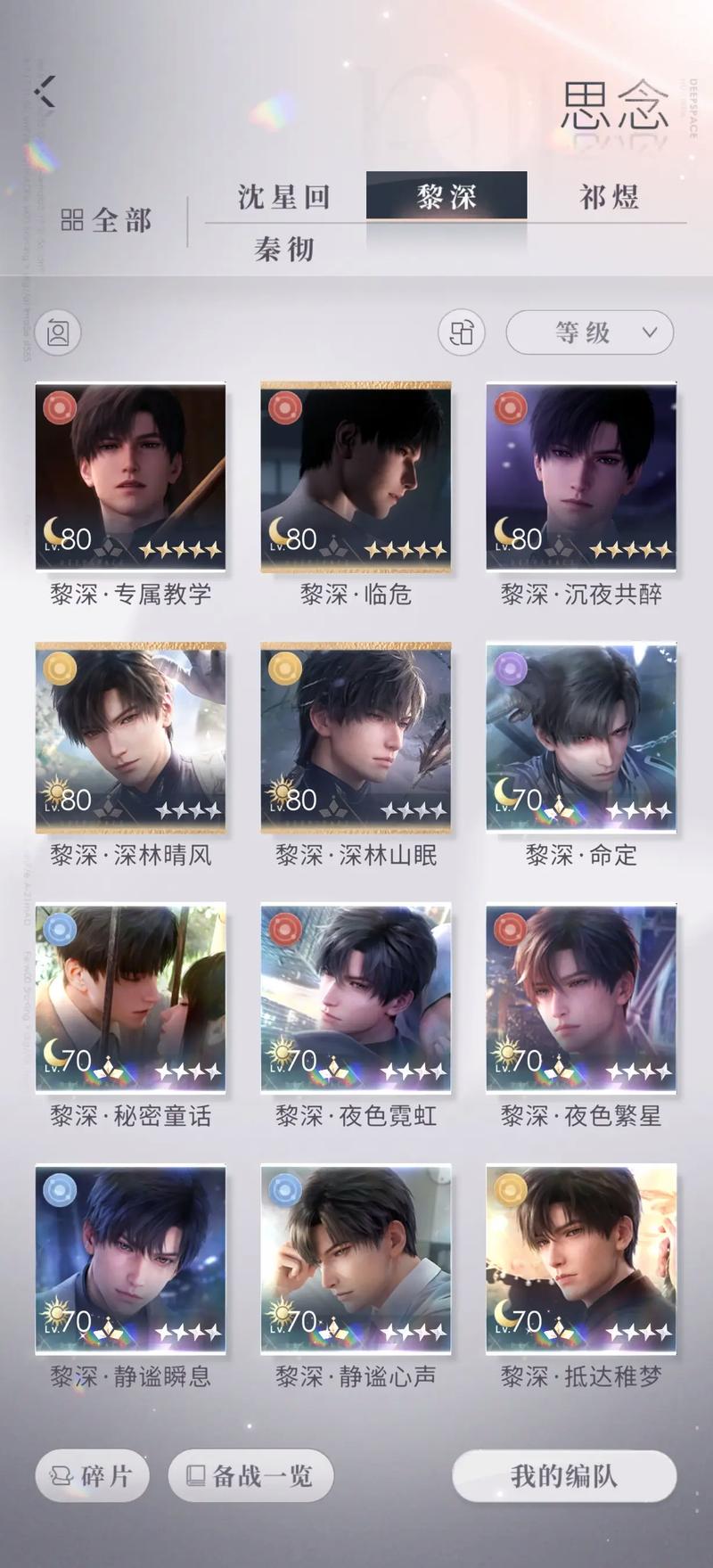Click the card exchange icon beside 等级
Viewport: 713px width, 1568px height.
[x=460, y=332]
